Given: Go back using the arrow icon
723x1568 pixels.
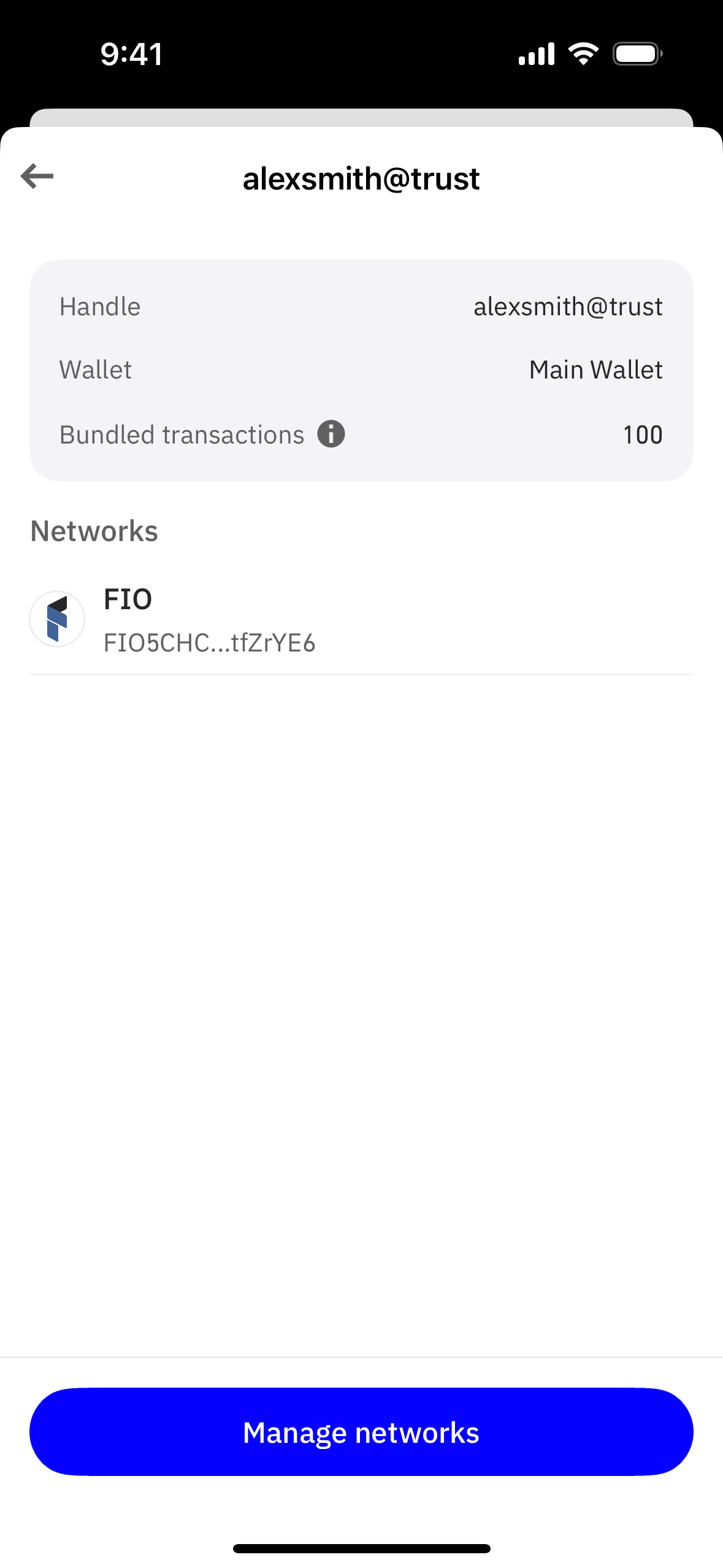Looking at the screenshot, I should (x=37, y=177).
